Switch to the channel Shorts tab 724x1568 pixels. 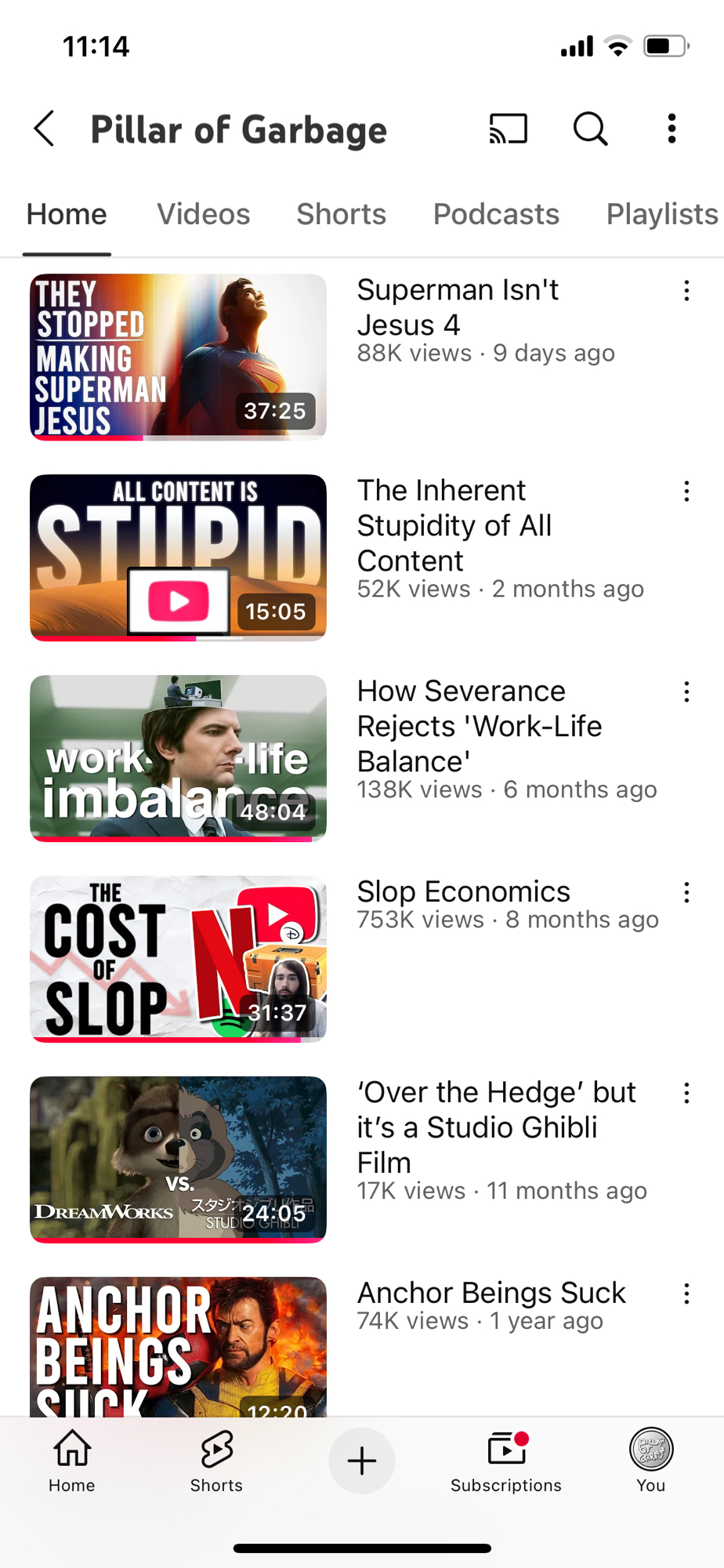click(341, 214)
